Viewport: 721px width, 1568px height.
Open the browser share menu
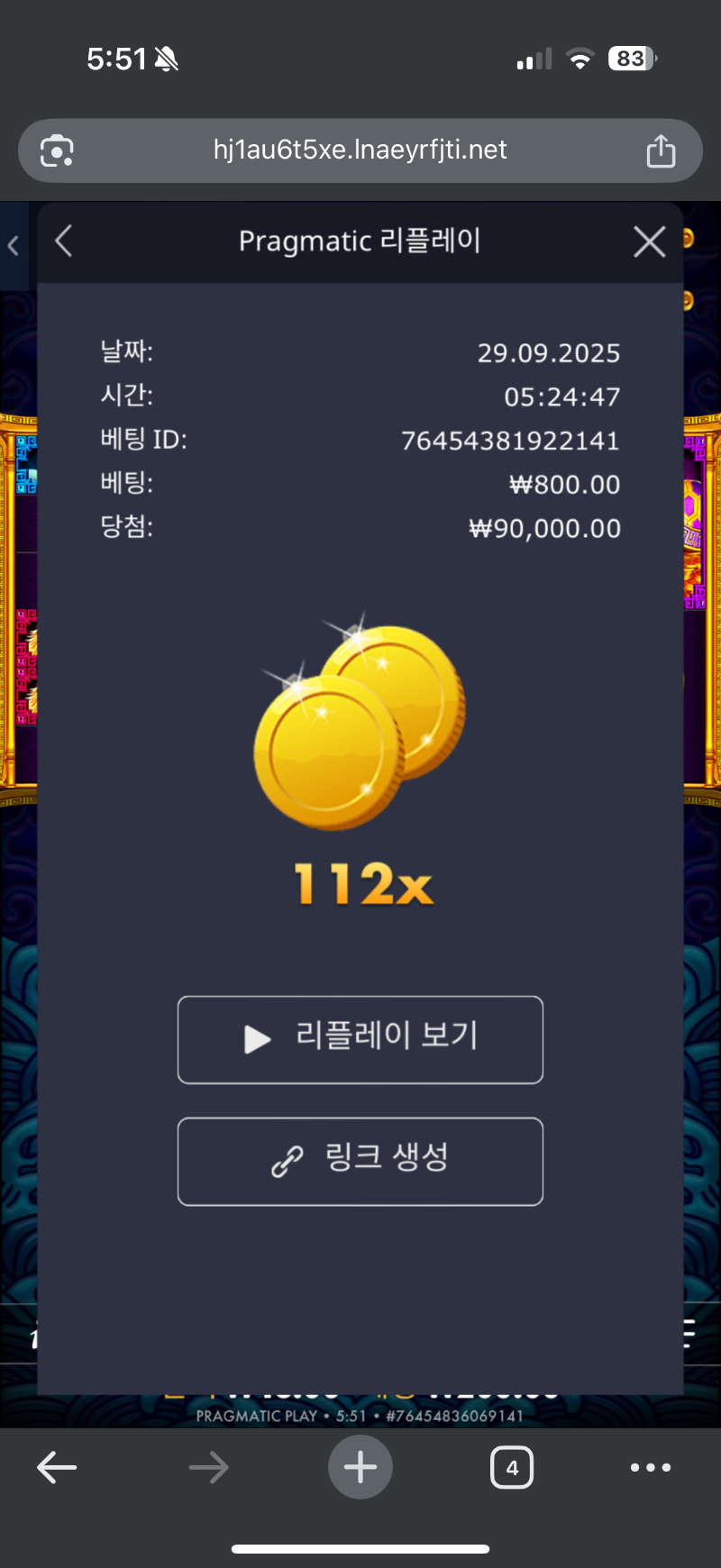pyautogui.click(x=661, y=150)
